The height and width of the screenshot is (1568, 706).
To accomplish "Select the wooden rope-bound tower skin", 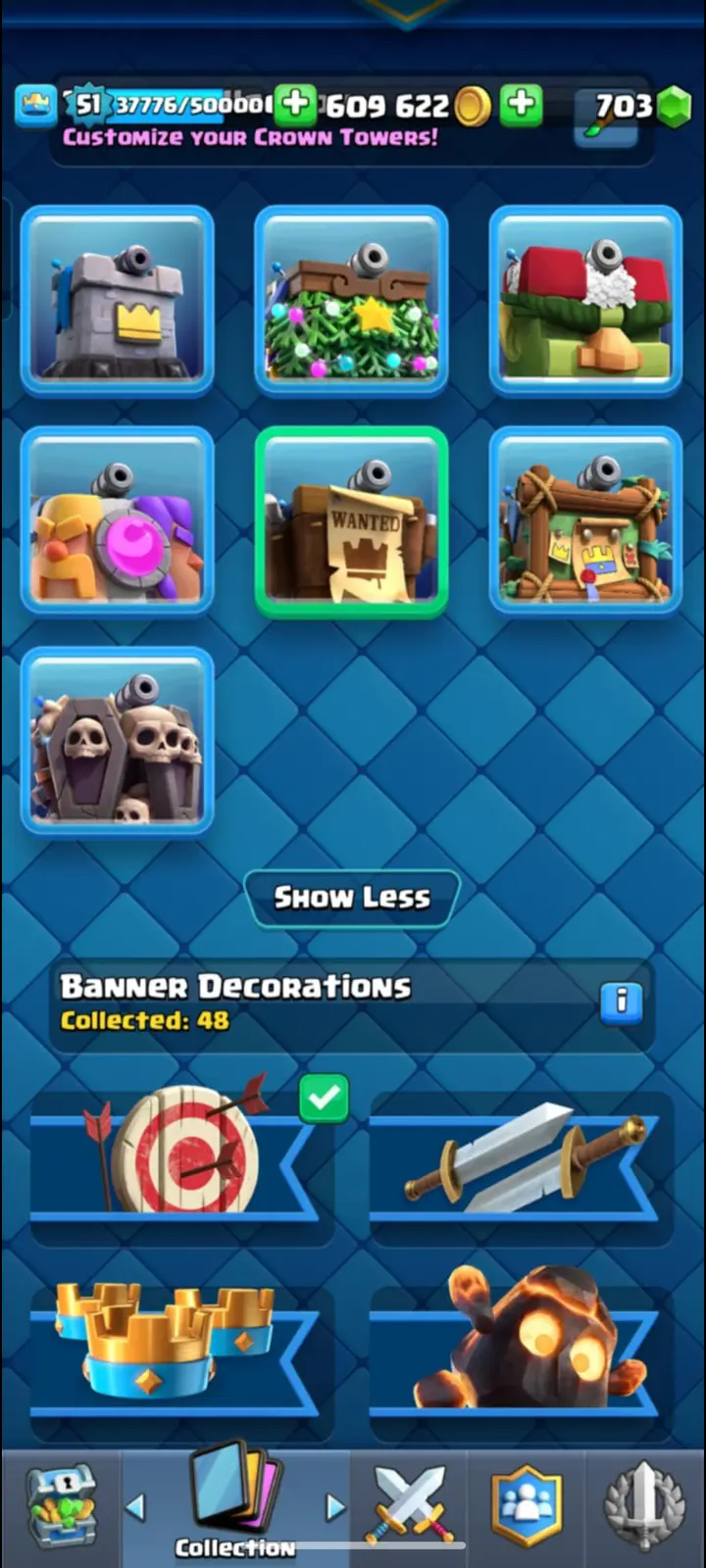I will point(585,521).
